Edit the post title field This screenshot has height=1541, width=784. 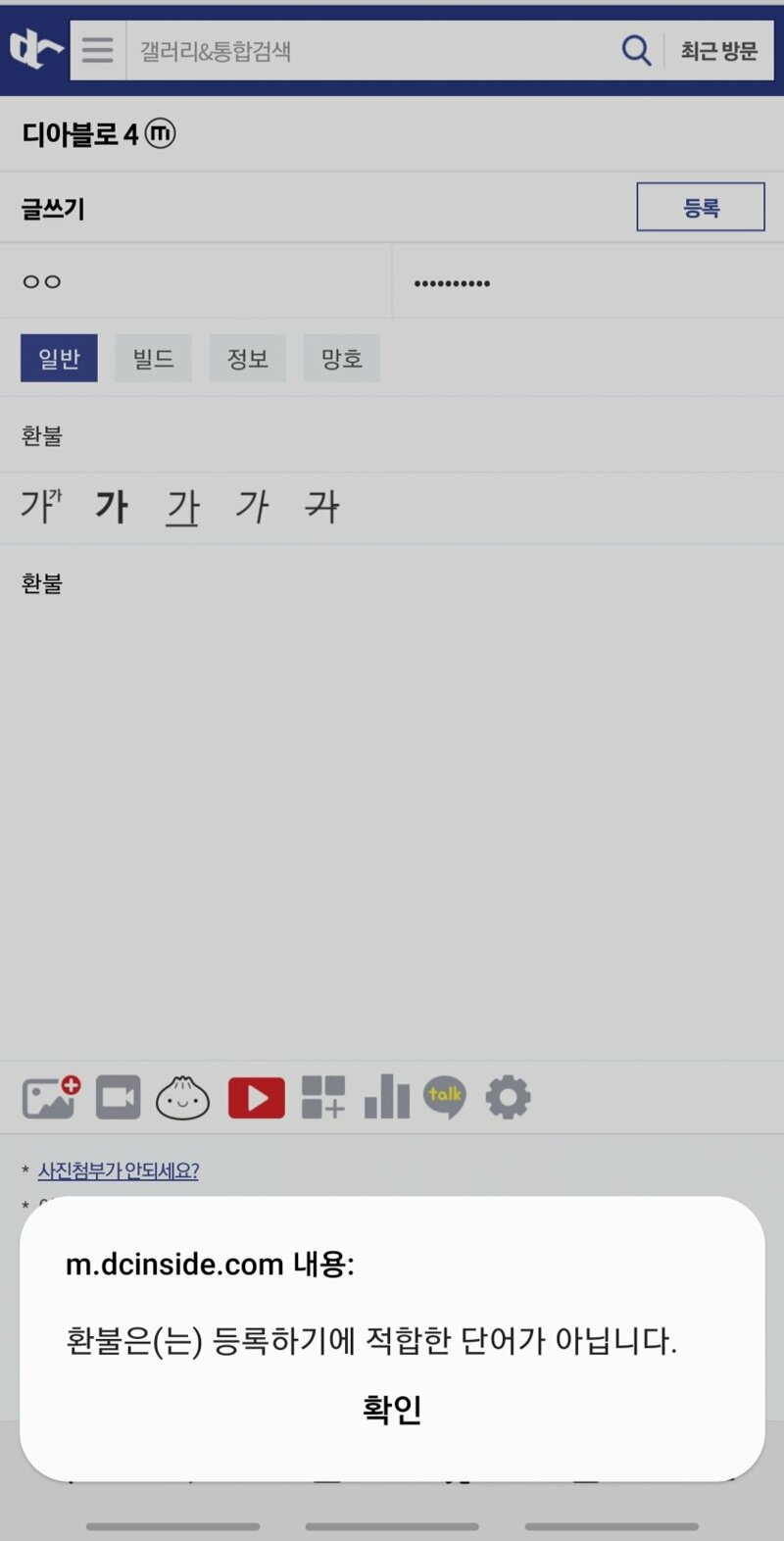(x=392, y=435)
